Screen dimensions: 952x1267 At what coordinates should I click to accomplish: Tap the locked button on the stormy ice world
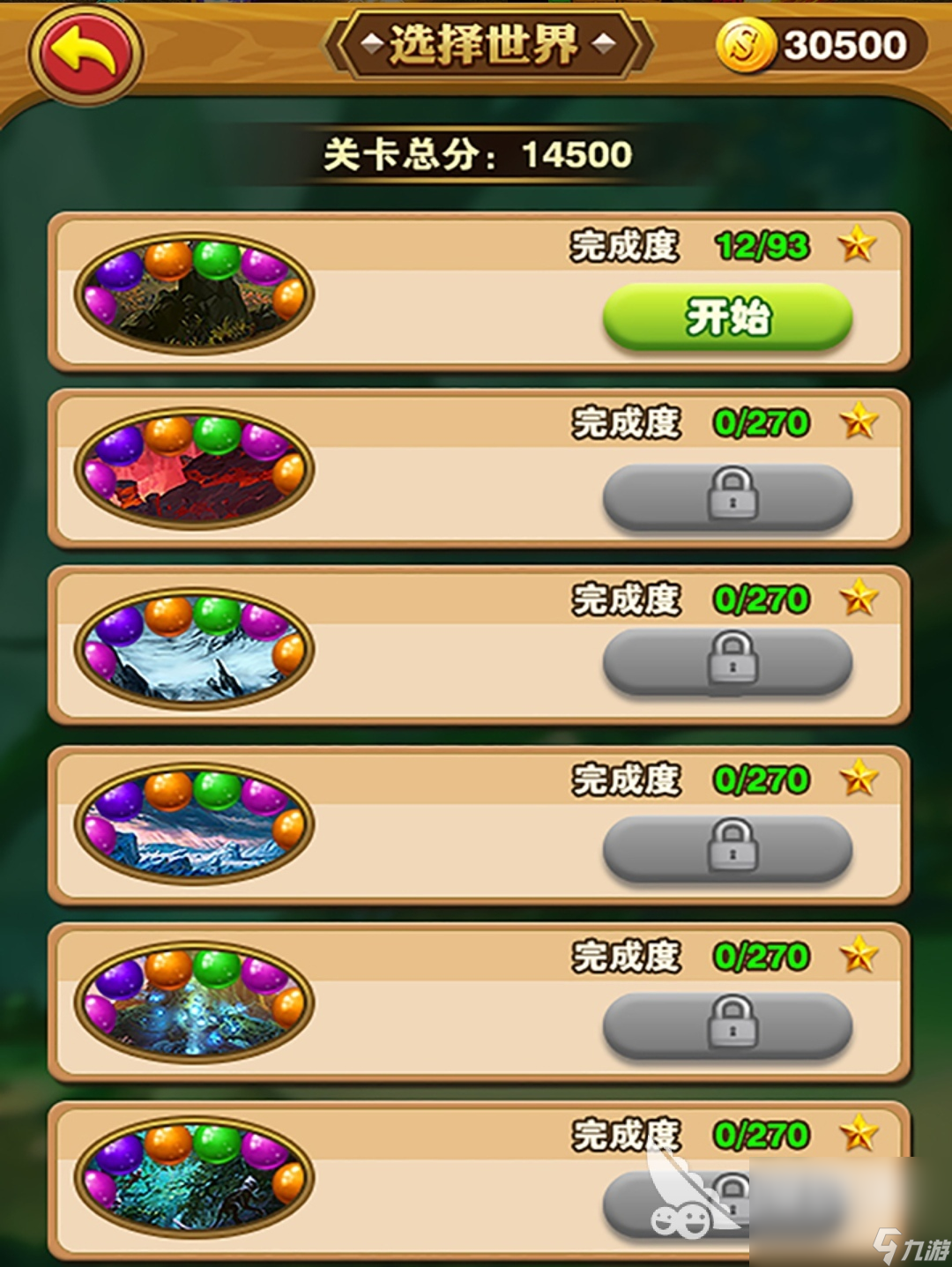[x=727, y=848]
